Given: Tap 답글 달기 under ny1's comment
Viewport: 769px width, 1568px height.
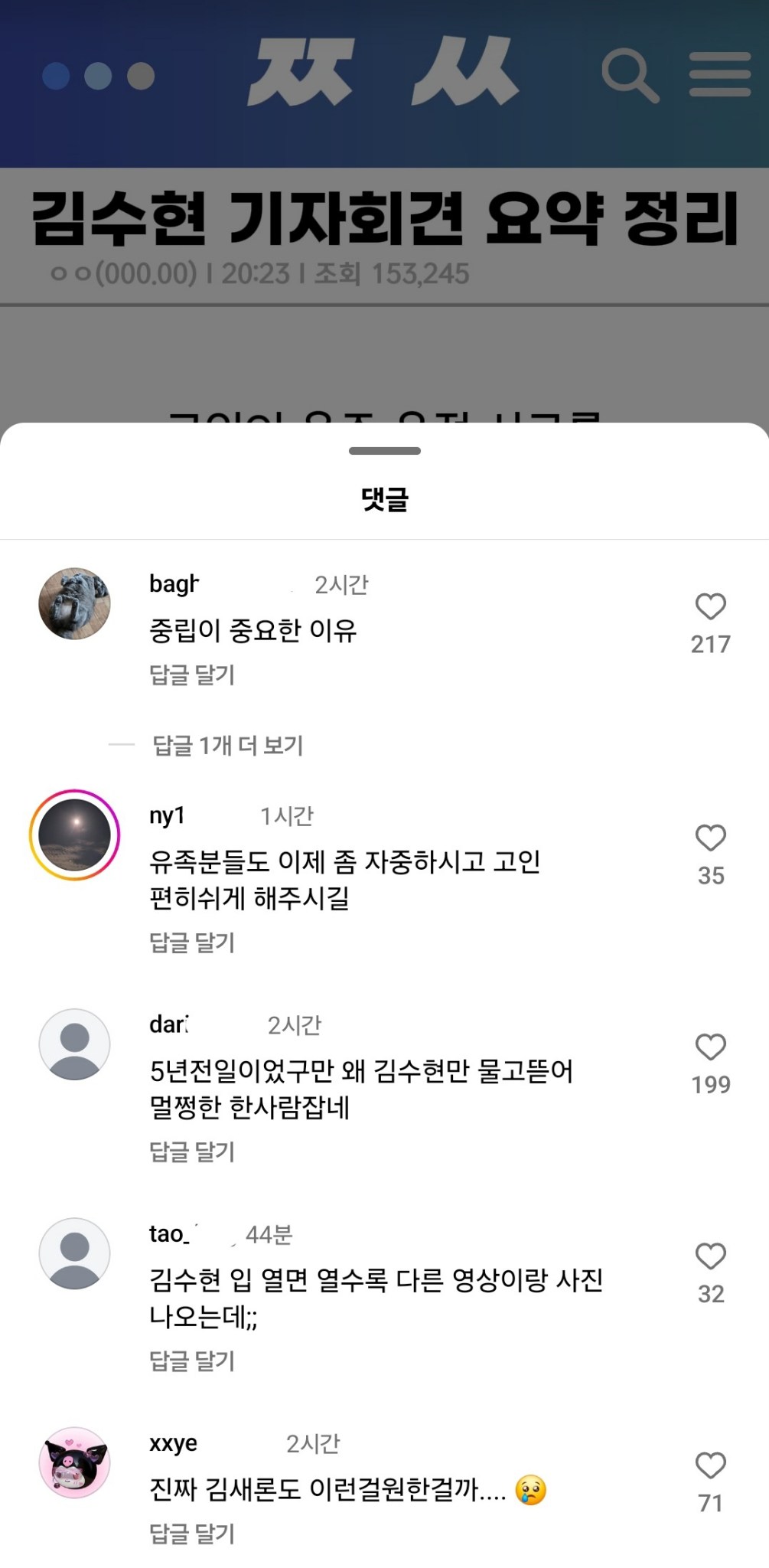Looking at the screenshot, I should pos(192,942).
